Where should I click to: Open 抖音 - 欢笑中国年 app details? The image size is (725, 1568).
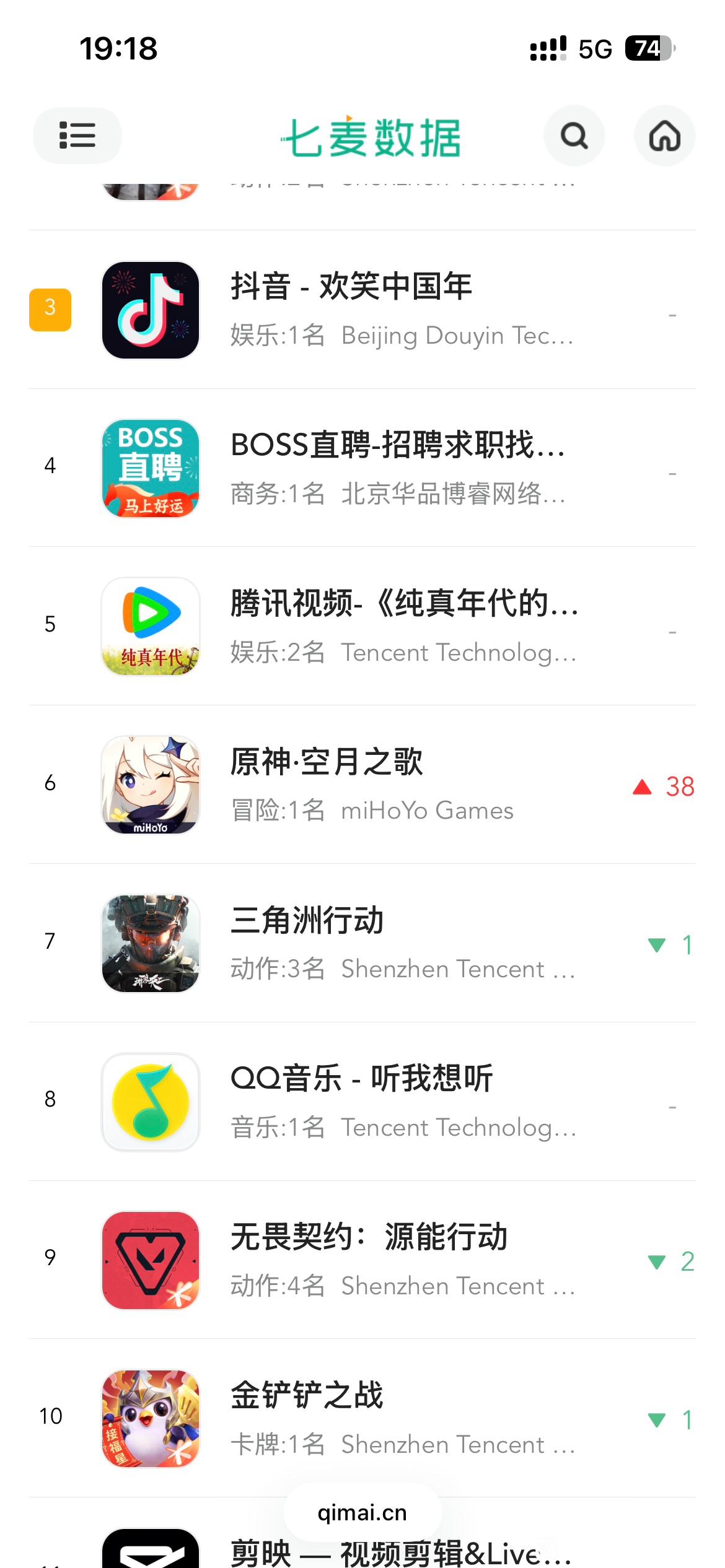(351, 287)
